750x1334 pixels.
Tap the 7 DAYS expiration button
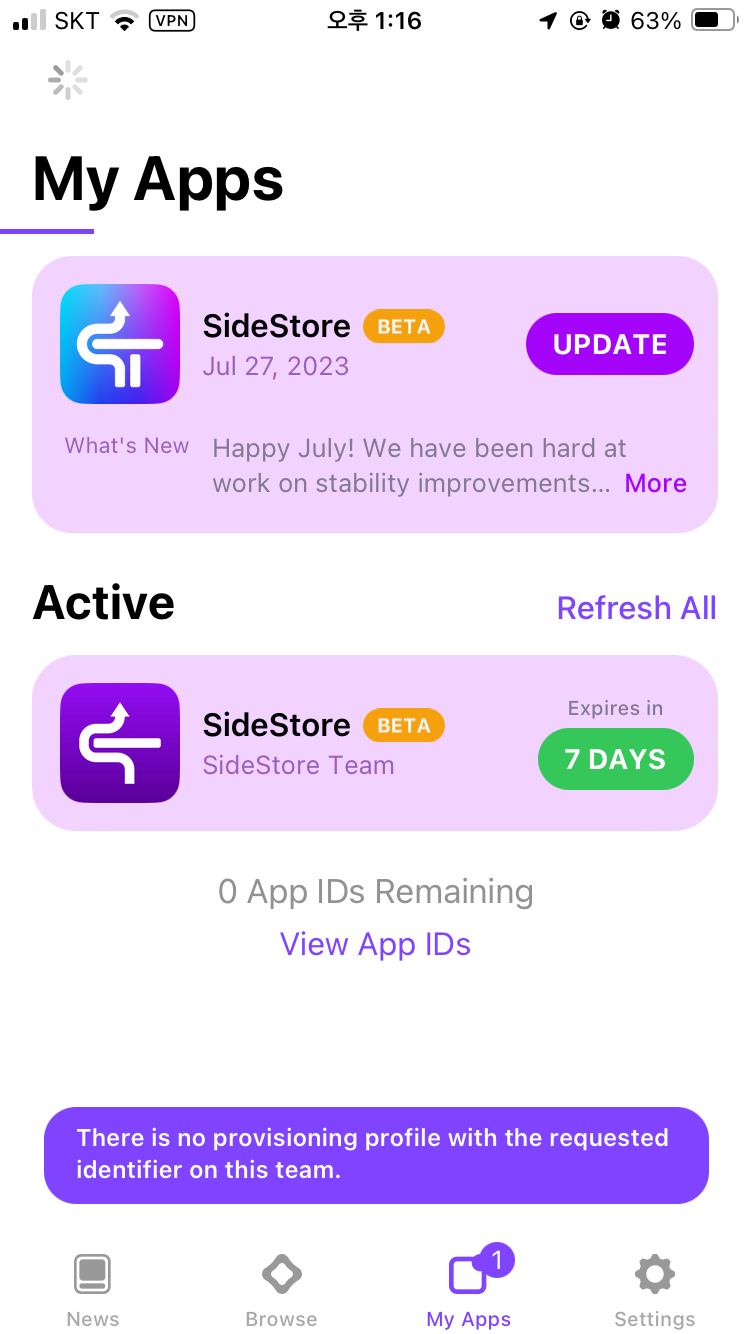[615, 759]
